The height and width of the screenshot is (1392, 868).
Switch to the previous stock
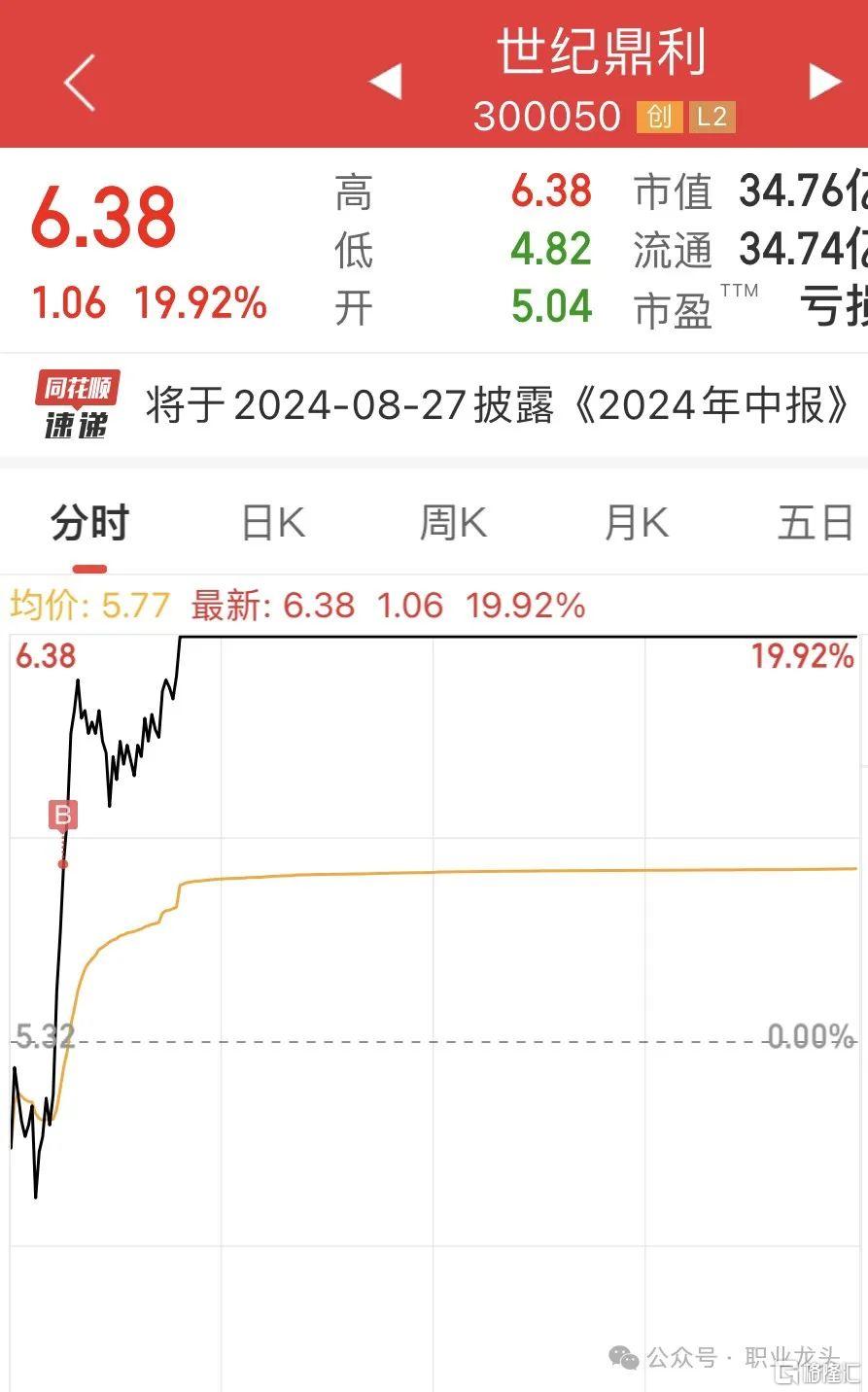point(386,82)
